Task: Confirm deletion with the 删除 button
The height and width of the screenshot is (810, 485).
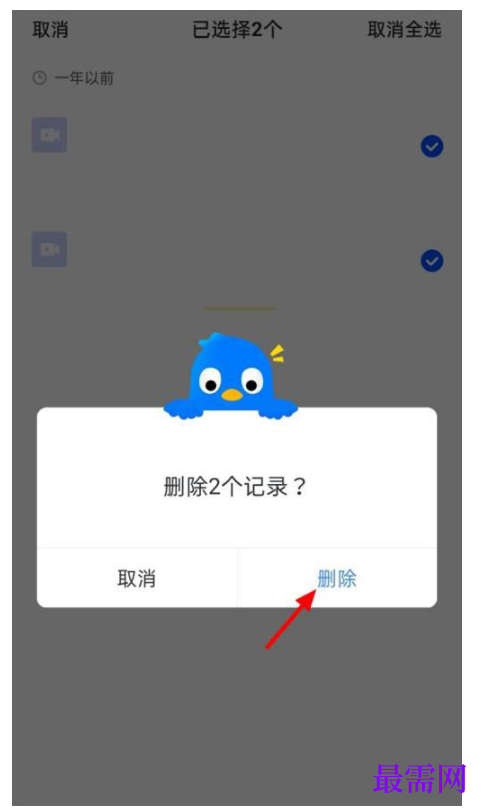Action: click(337, 578)
